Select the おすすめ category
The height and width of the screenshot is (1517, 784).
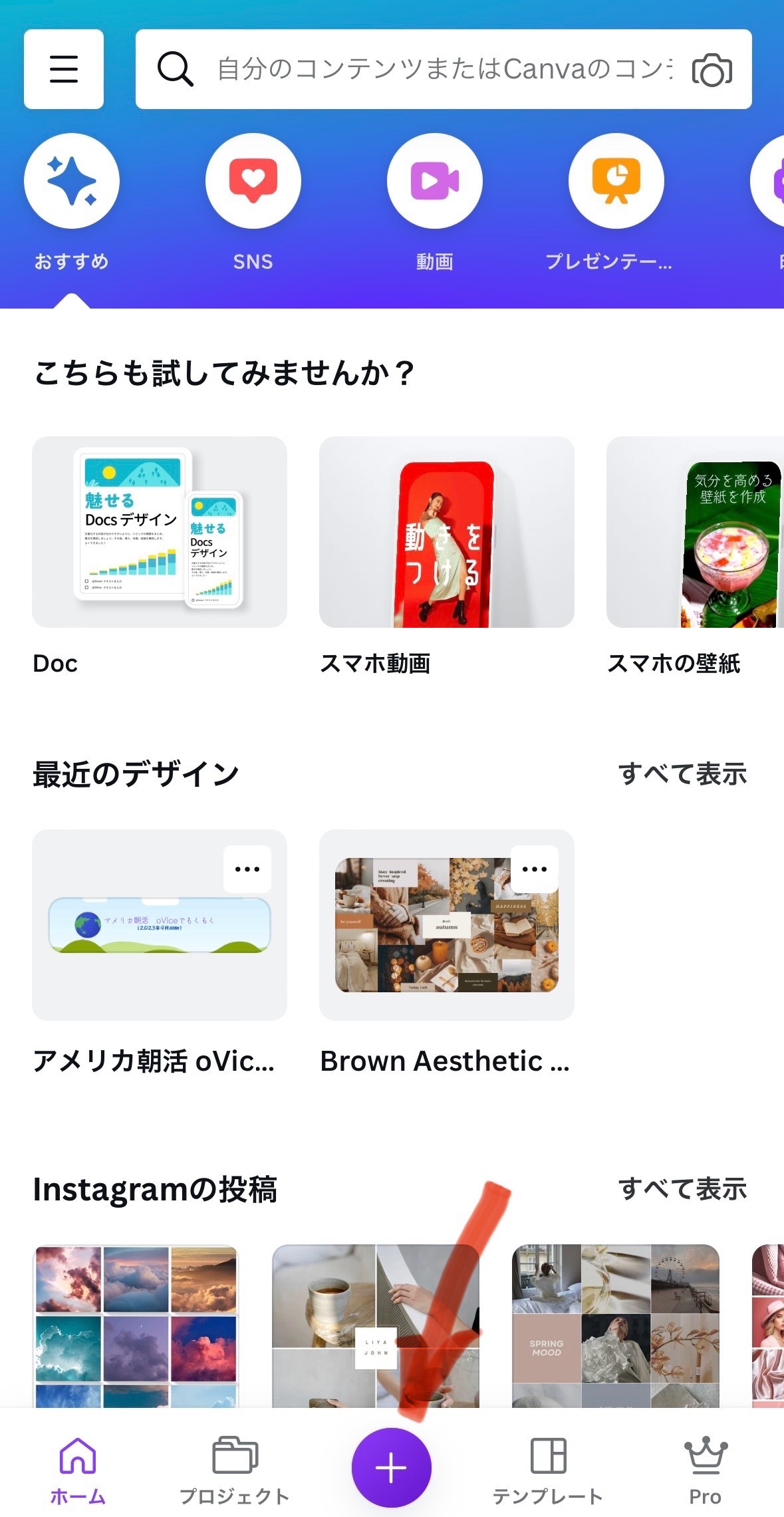[x=72, y=181]
